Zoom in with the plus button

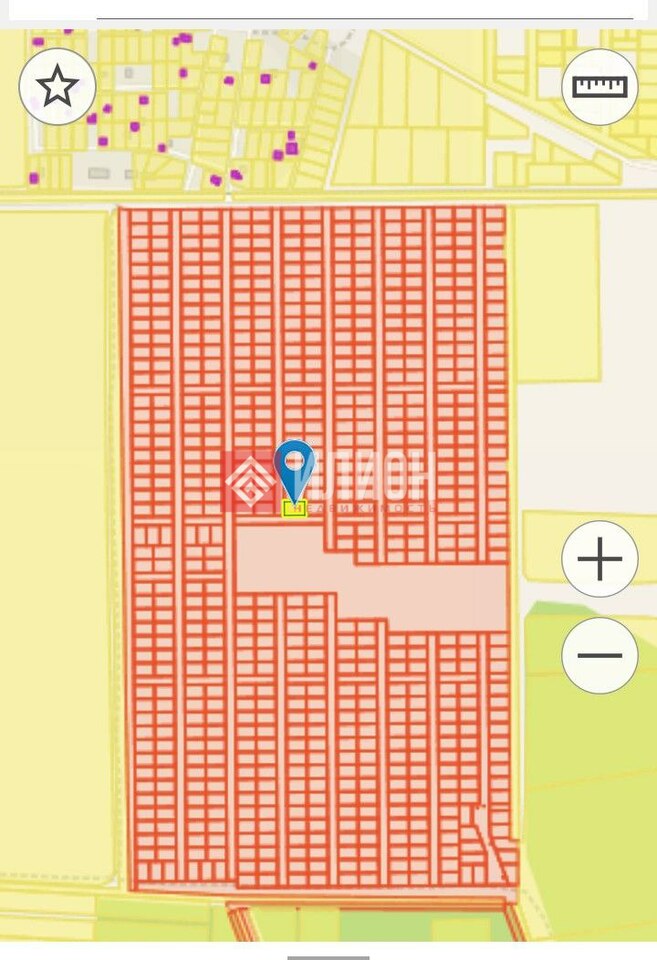coord(599,559)
